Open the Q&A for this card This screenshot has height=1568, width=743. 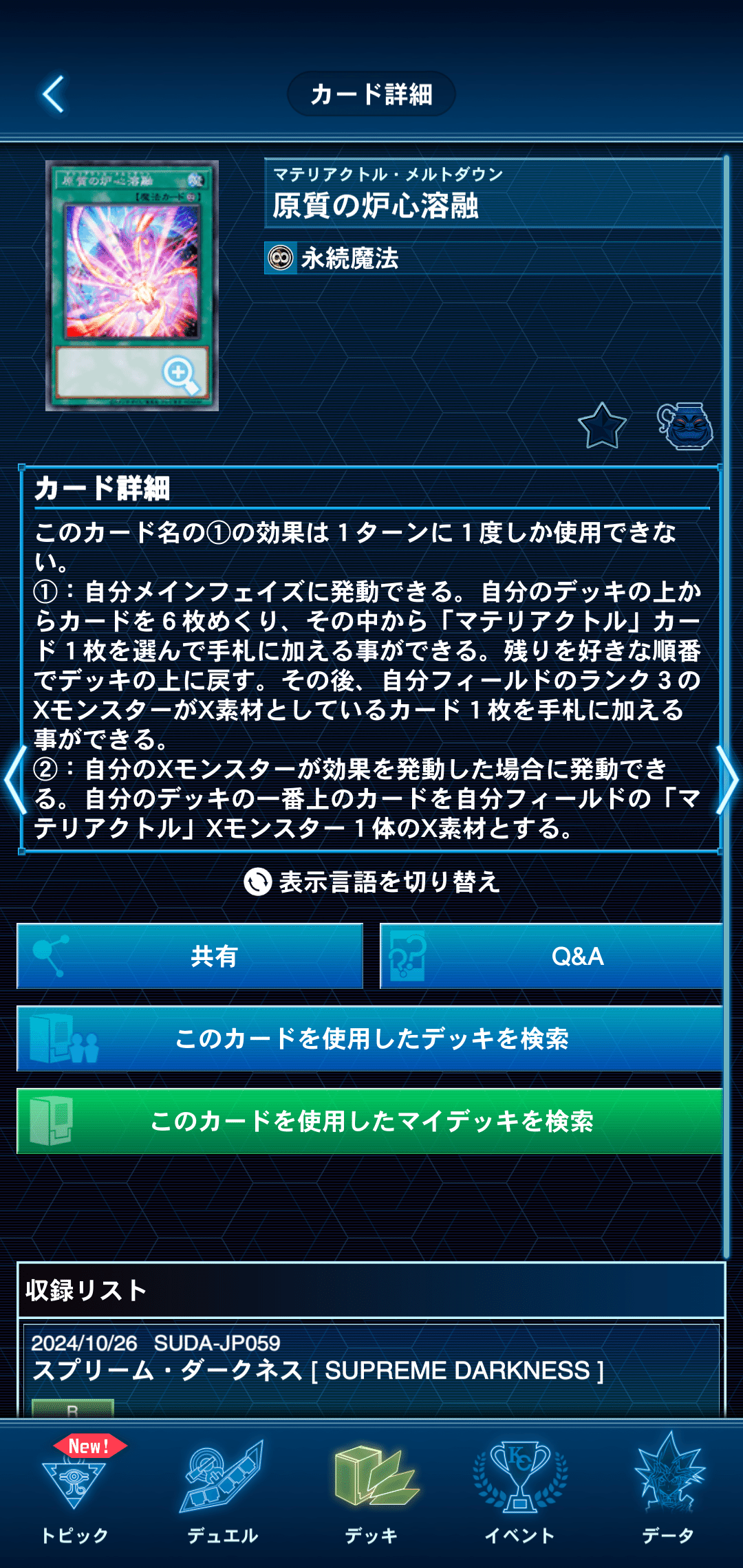coord(552,956)
